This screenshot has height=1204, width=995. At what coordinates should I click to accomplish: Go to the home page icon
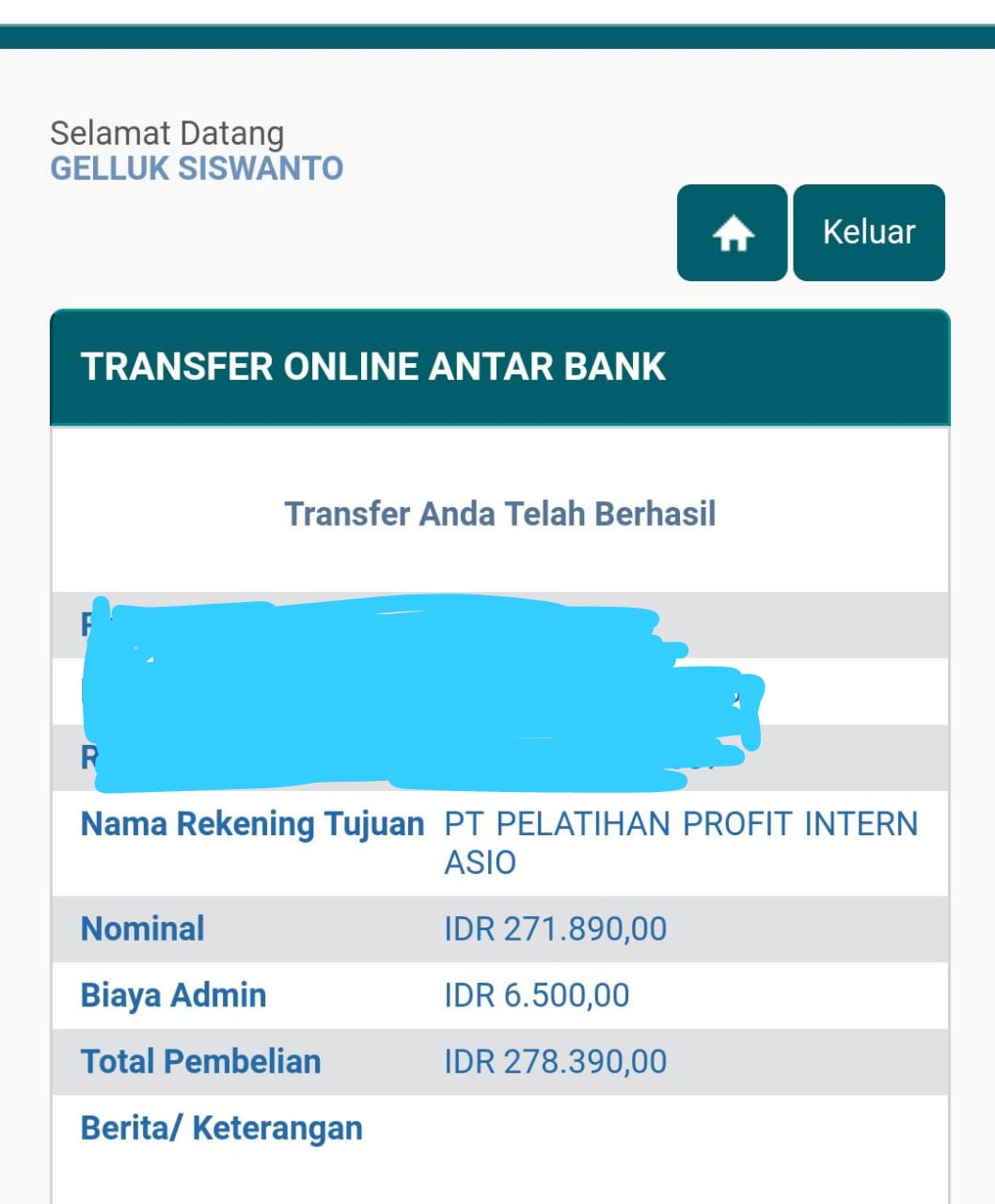tap(732, 232)
